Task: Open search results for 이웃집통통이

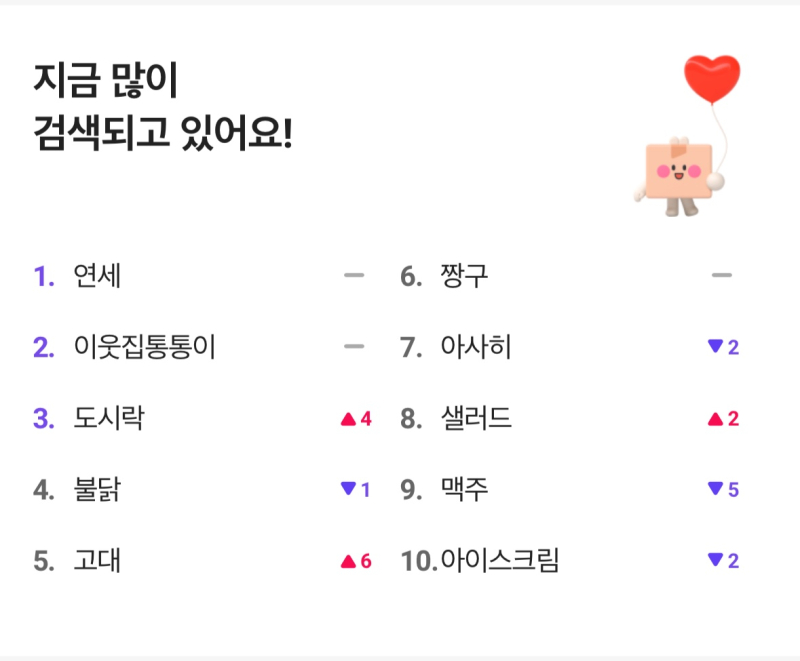Action: (x=144, y=347)
